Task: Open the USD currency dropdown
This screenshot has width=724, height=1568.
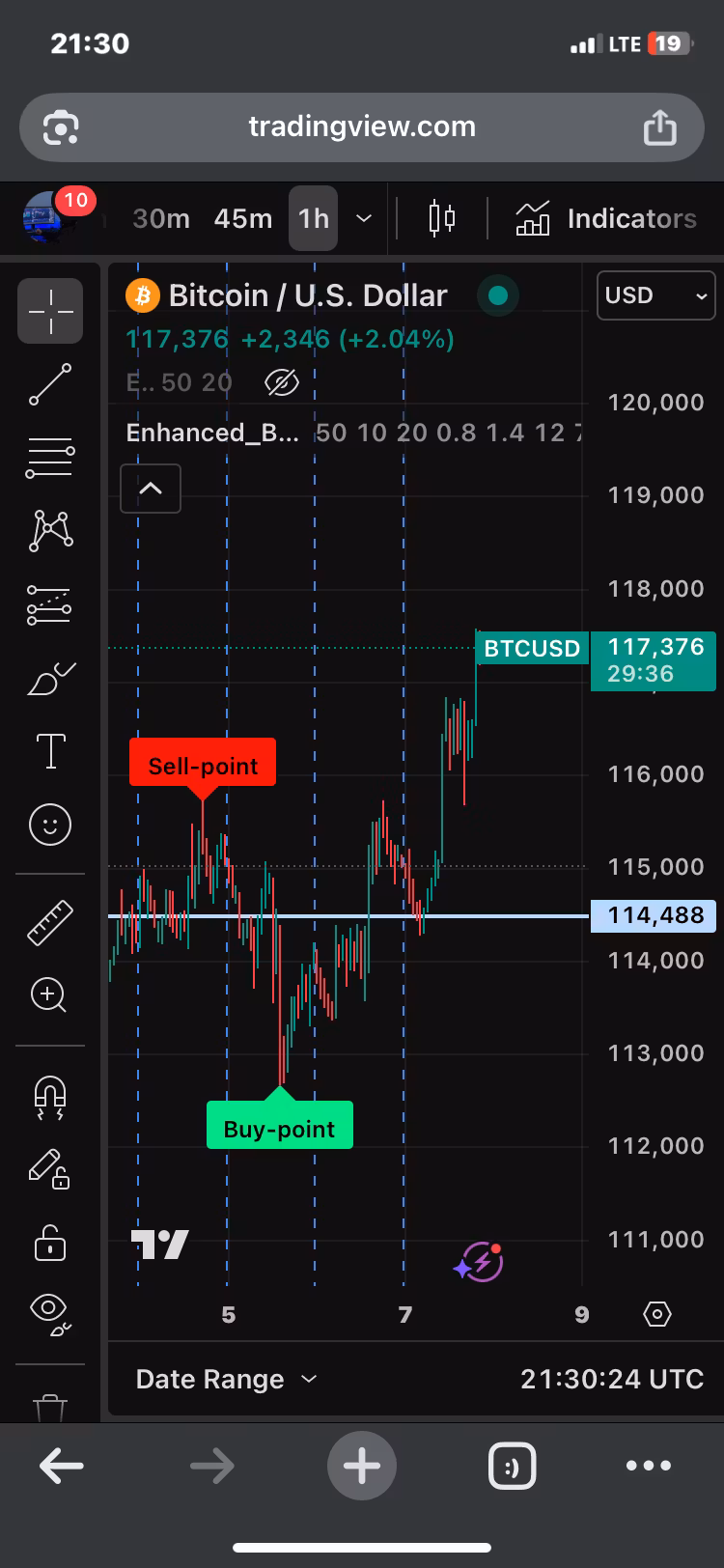Action: click(x=655, y=295)
